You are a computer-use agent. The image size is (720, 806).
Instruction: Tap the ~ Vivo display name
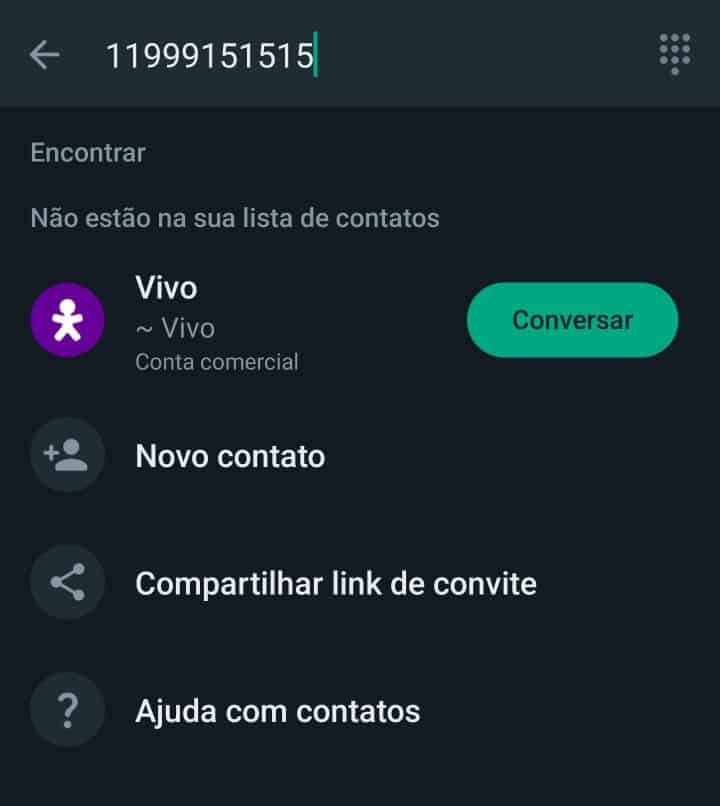tap(175, 327)
